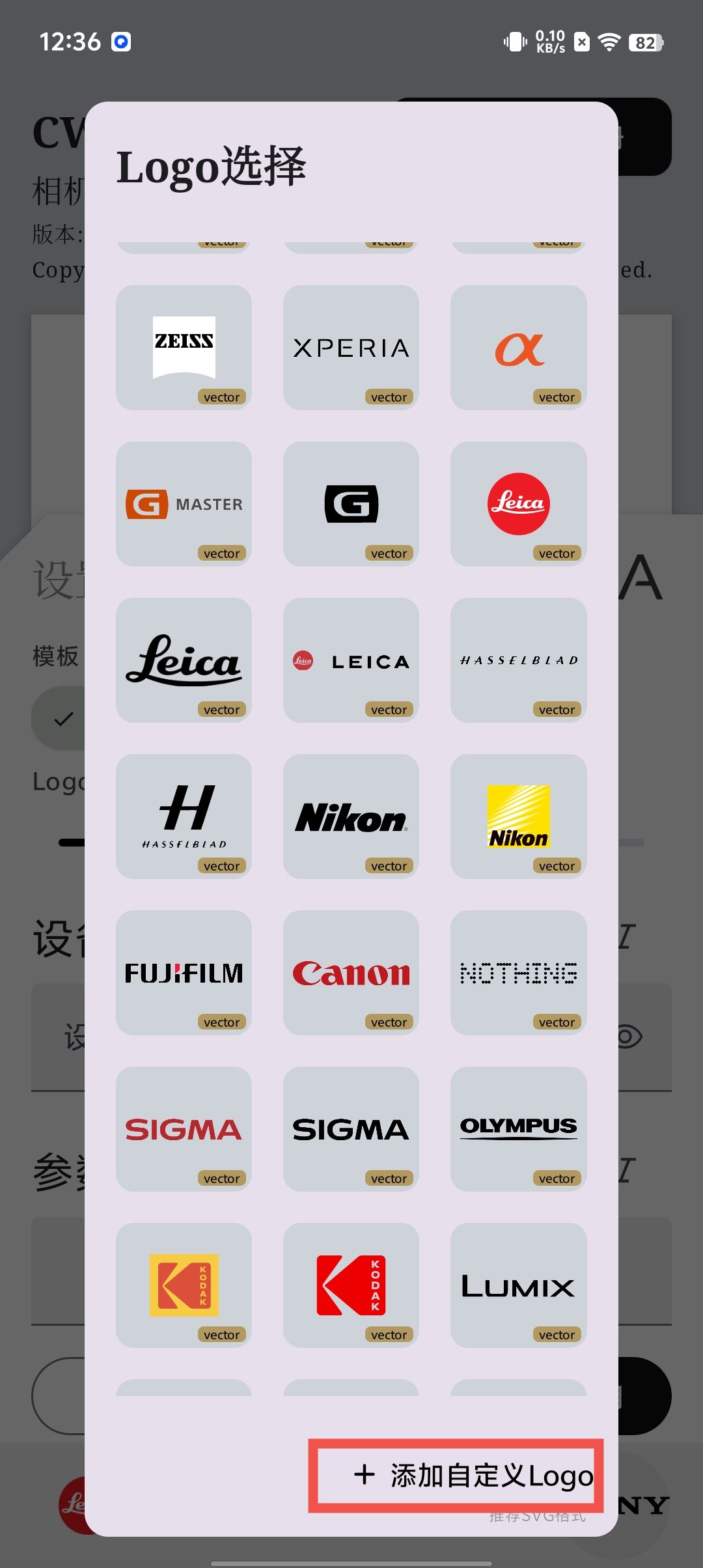Select the orange G Master logo
Viewport: 703px width, 1568px height.
184,504
